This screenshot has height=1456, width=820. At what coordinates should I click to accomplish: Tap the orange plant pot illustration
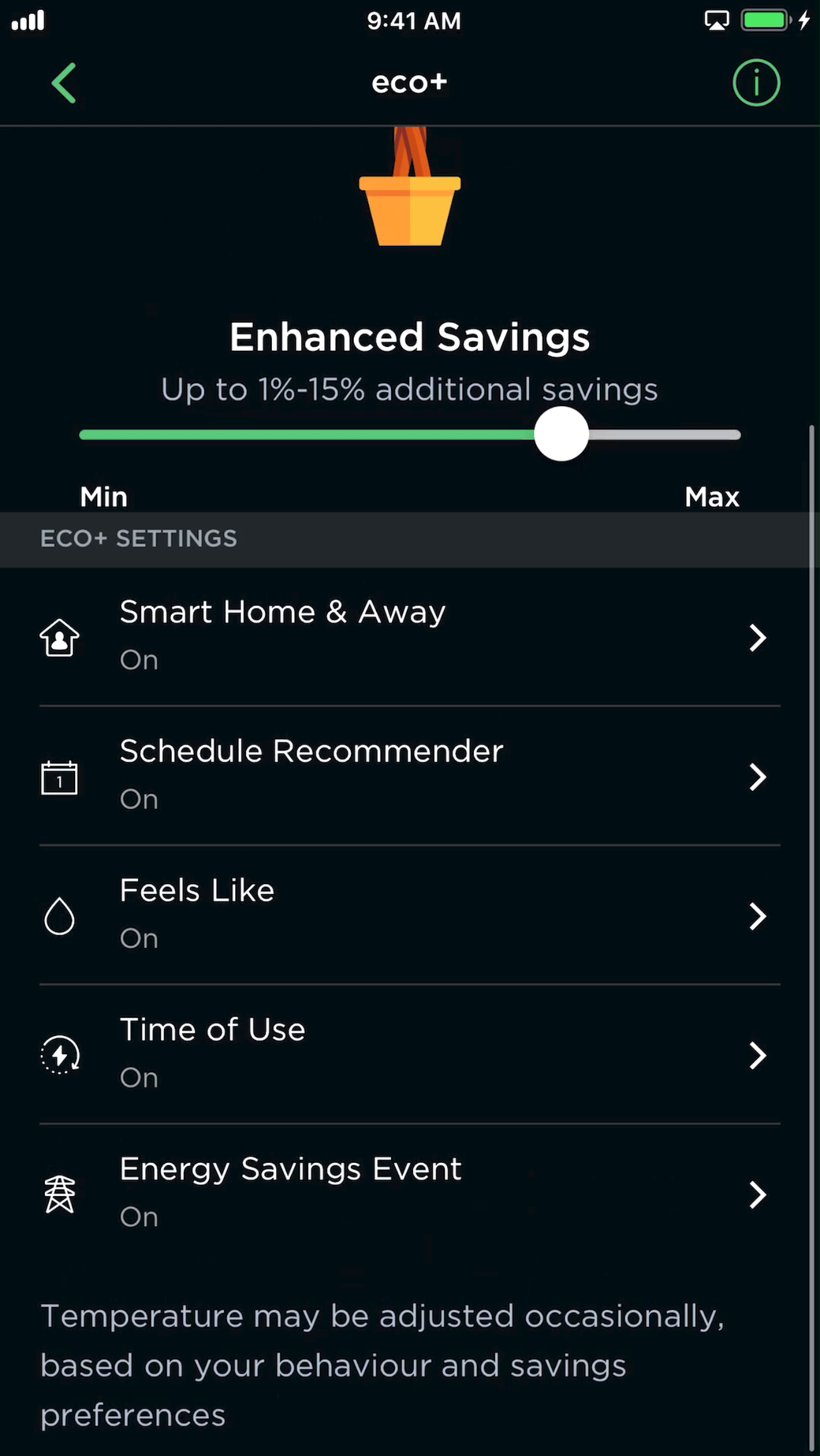[x=409, y=208]
